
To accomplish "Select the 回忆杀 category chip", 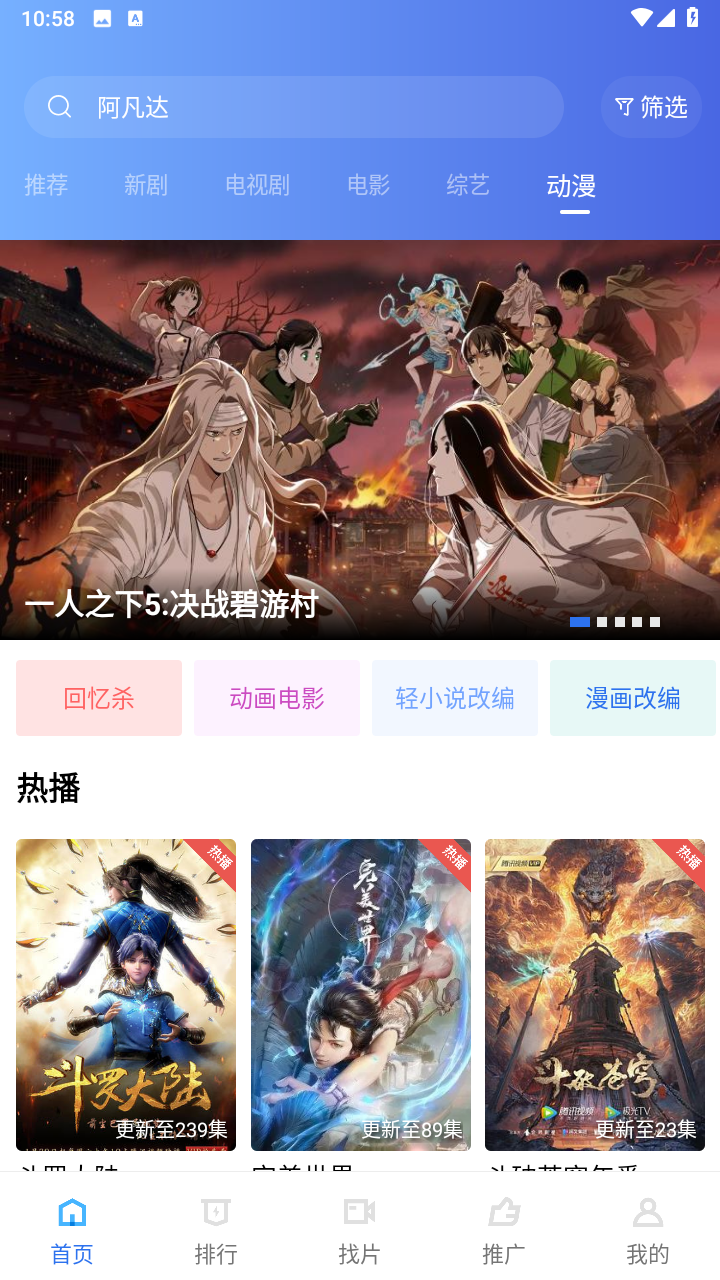I will click(x=98, y=697).
